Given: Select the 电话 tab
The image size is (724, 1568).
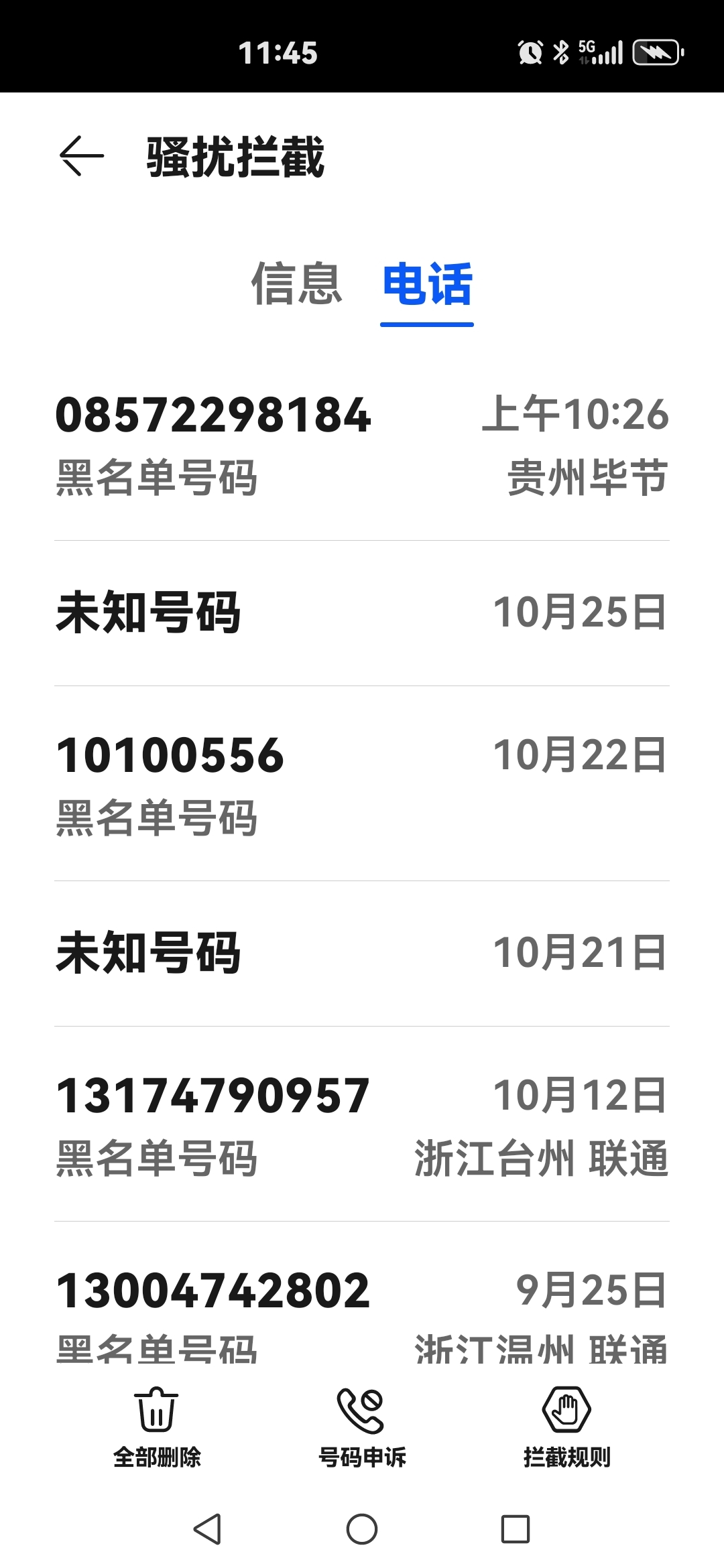Looking at the screenshot, I should pyautogui.click(x=427, y=284).
